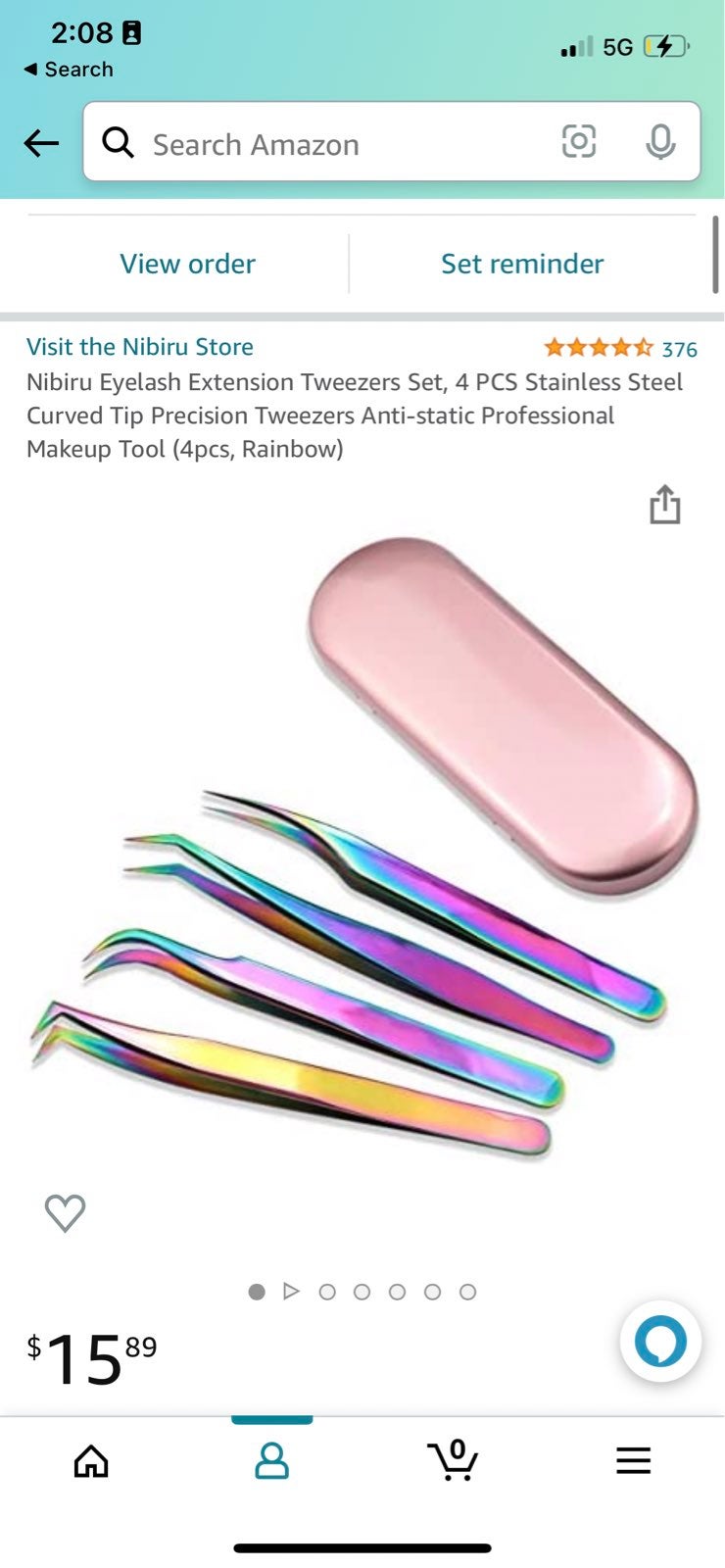725x1568 pixels.
Task: Start voice search with the microphone
Action: pos(660,143)
